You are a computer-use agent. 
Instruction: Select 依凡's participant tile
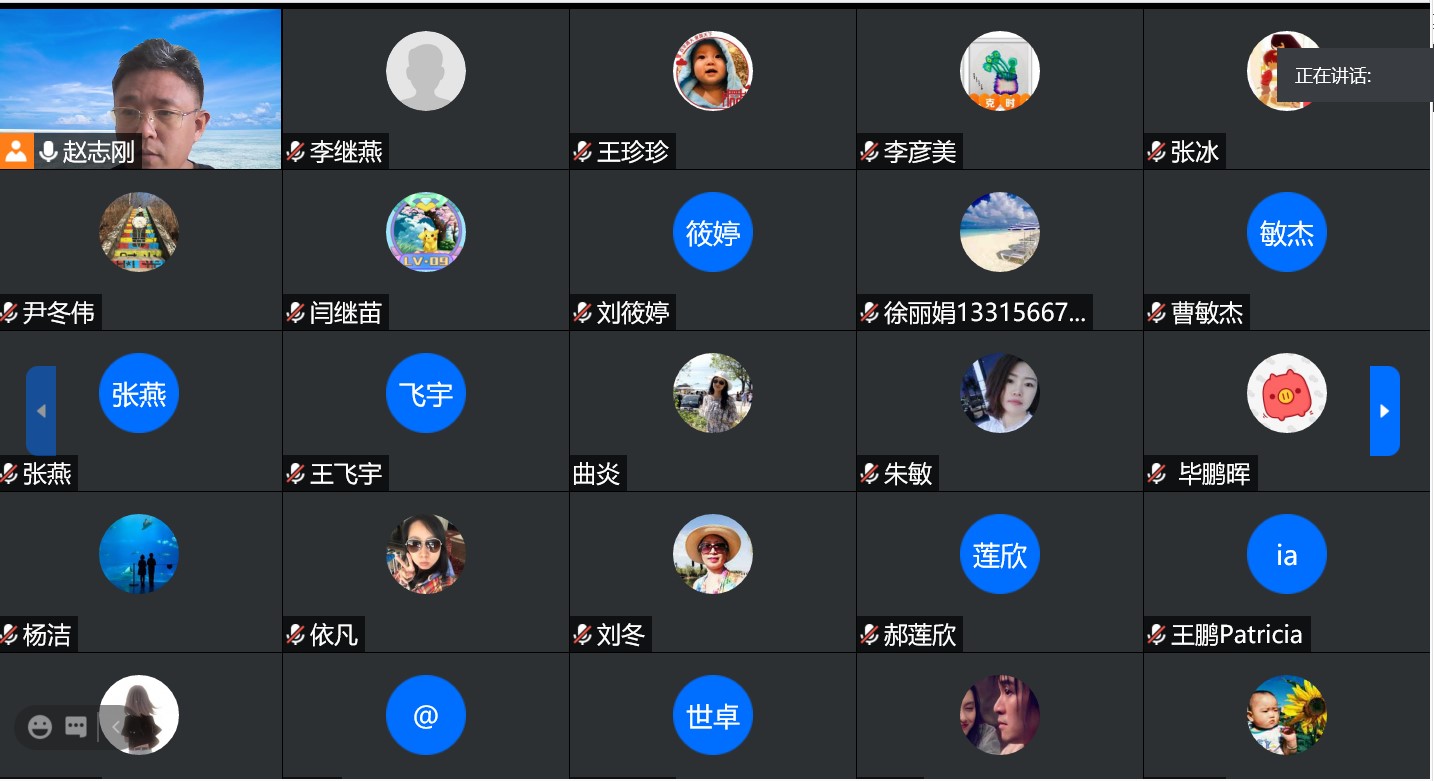coord(426,571)
